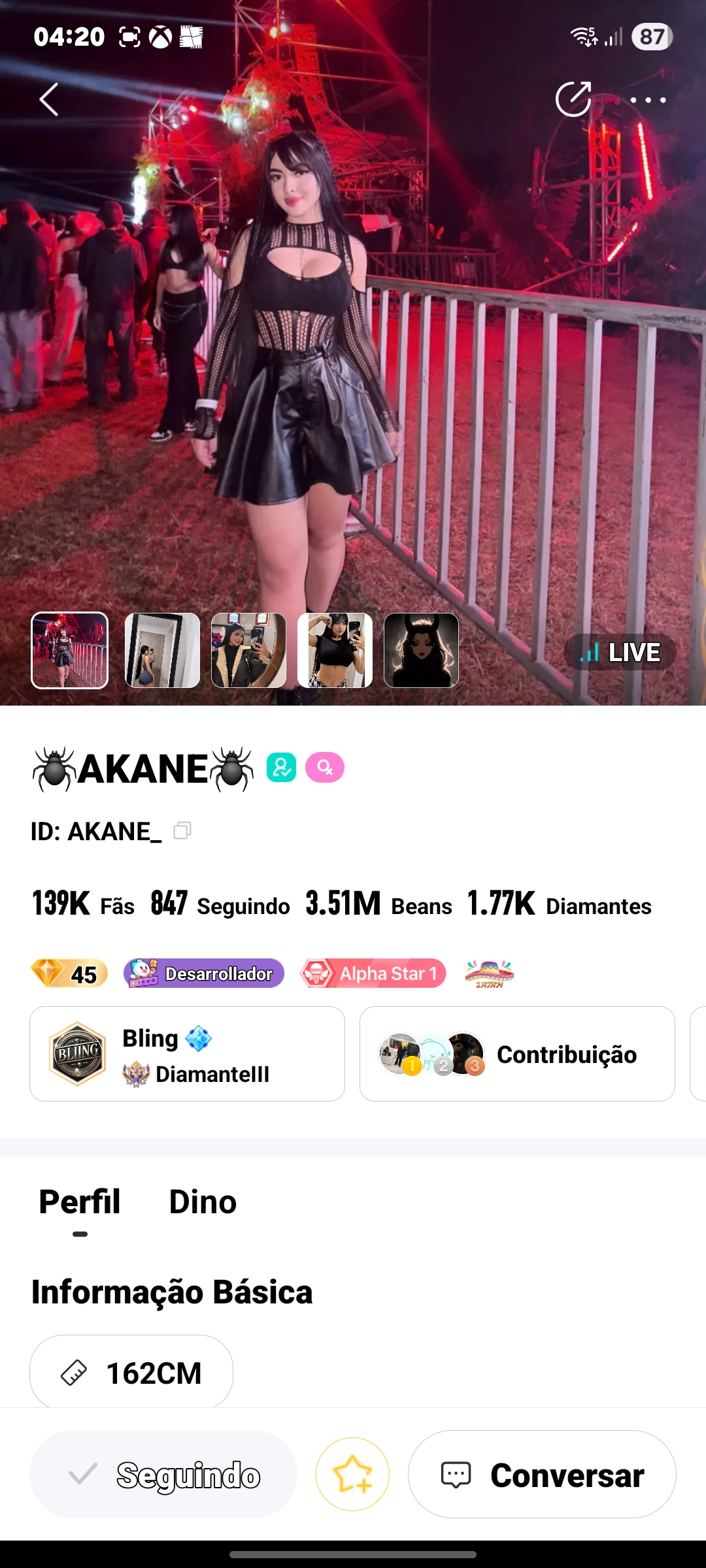Tap the Alpha Star 1 badge
The image size is (706, 1568).
point(373,973)
